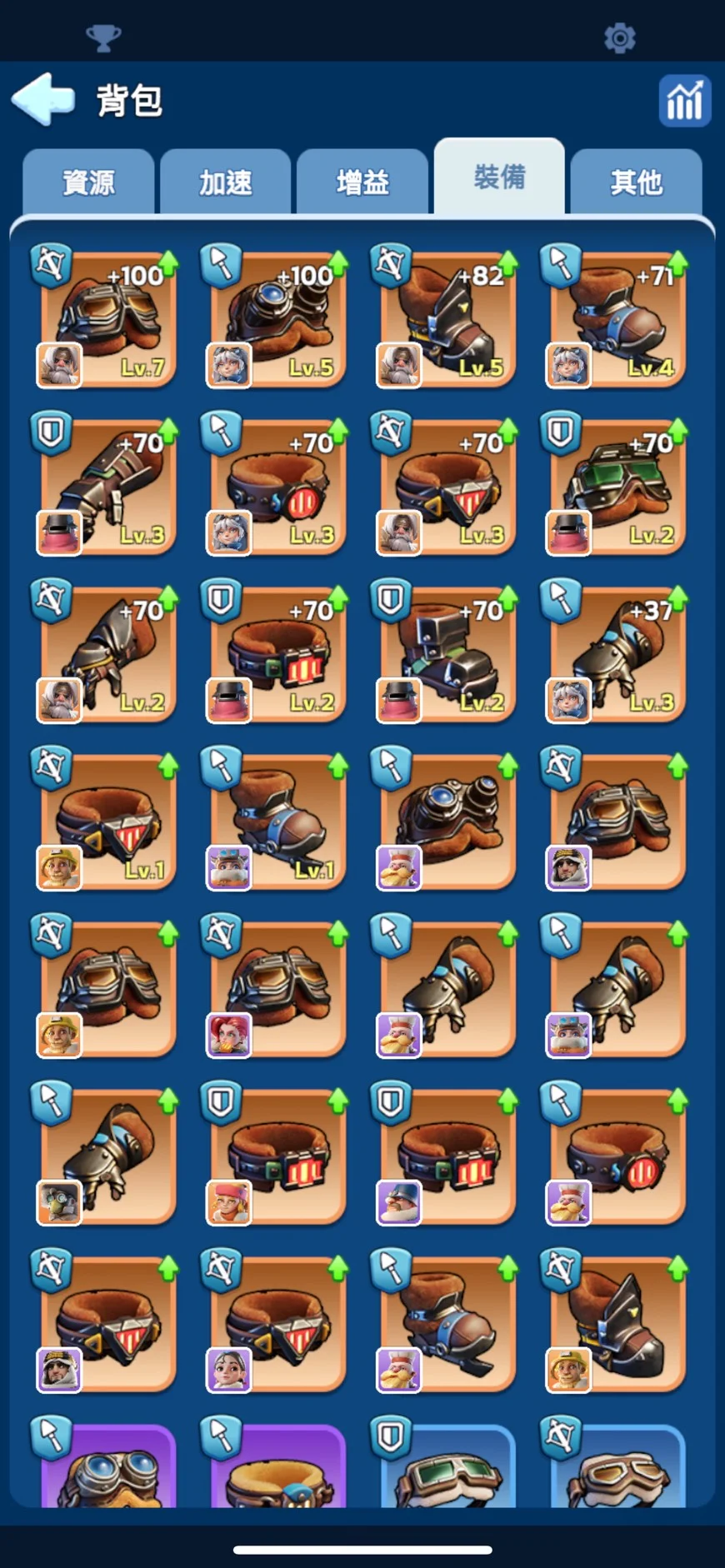Switch to the 資源 tab
The width and height of the screenshot is (725, 1568).
(88, 182)
